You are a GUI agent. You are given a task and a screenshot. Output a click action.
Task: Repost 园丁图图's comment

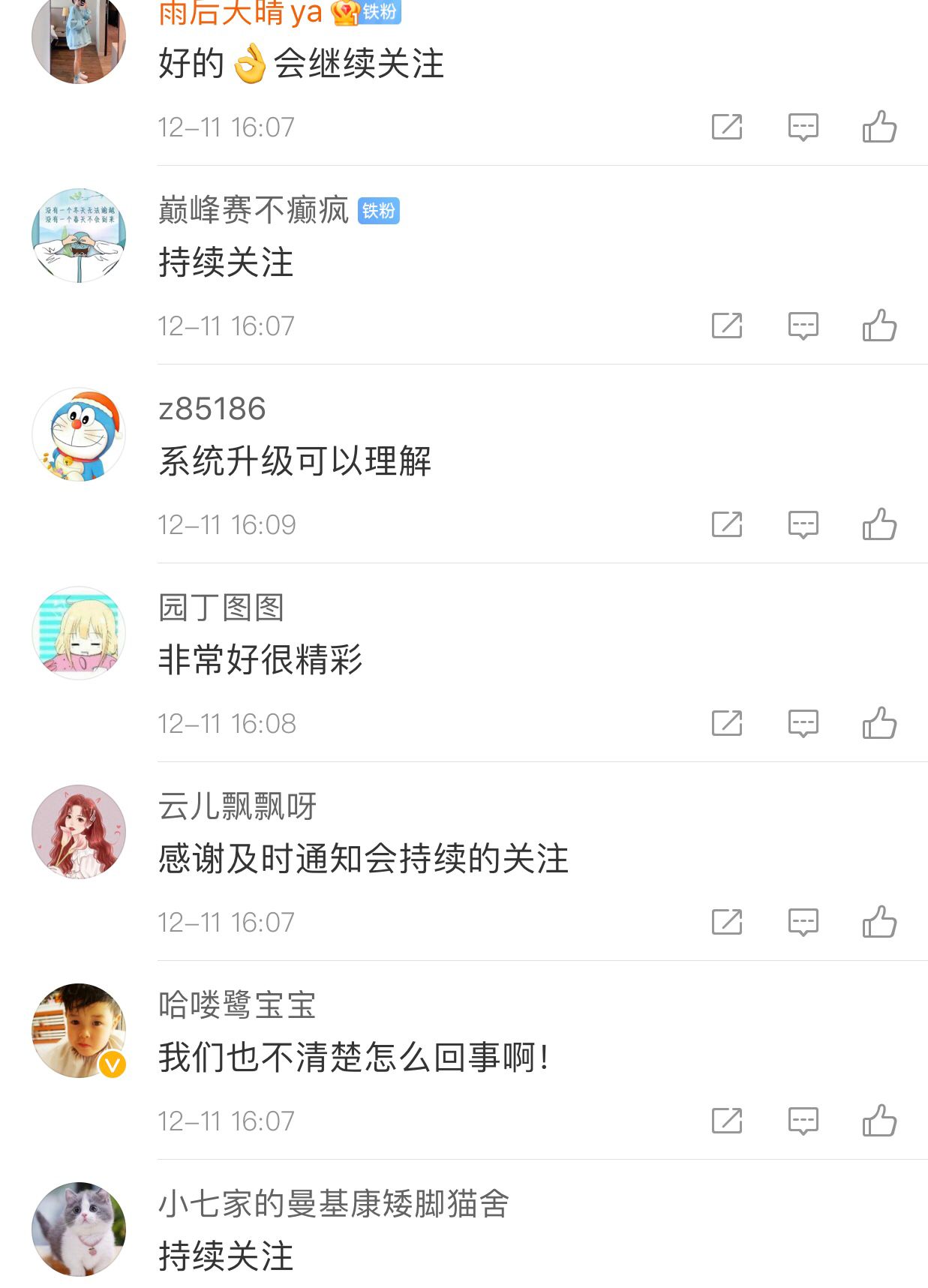pos(726,723)
